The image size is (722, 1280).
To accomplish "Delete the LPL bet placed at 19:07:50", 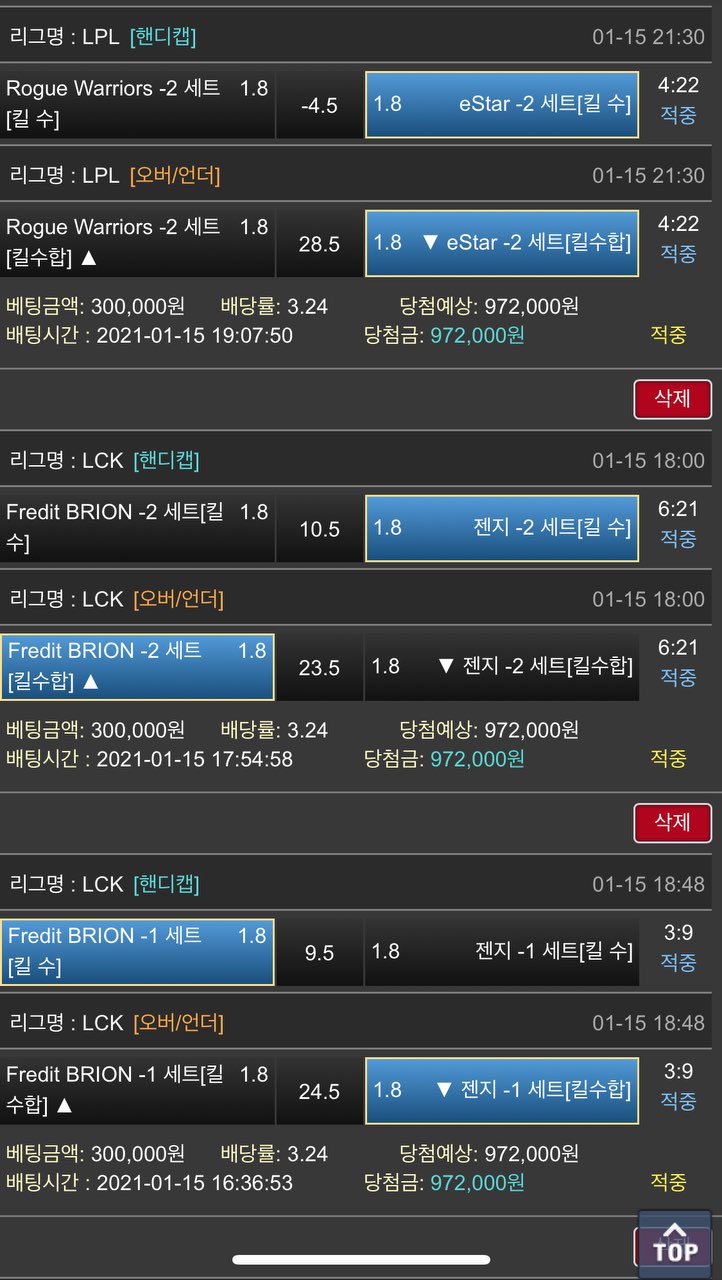I will pyautogui.click(x=672, y=399).
